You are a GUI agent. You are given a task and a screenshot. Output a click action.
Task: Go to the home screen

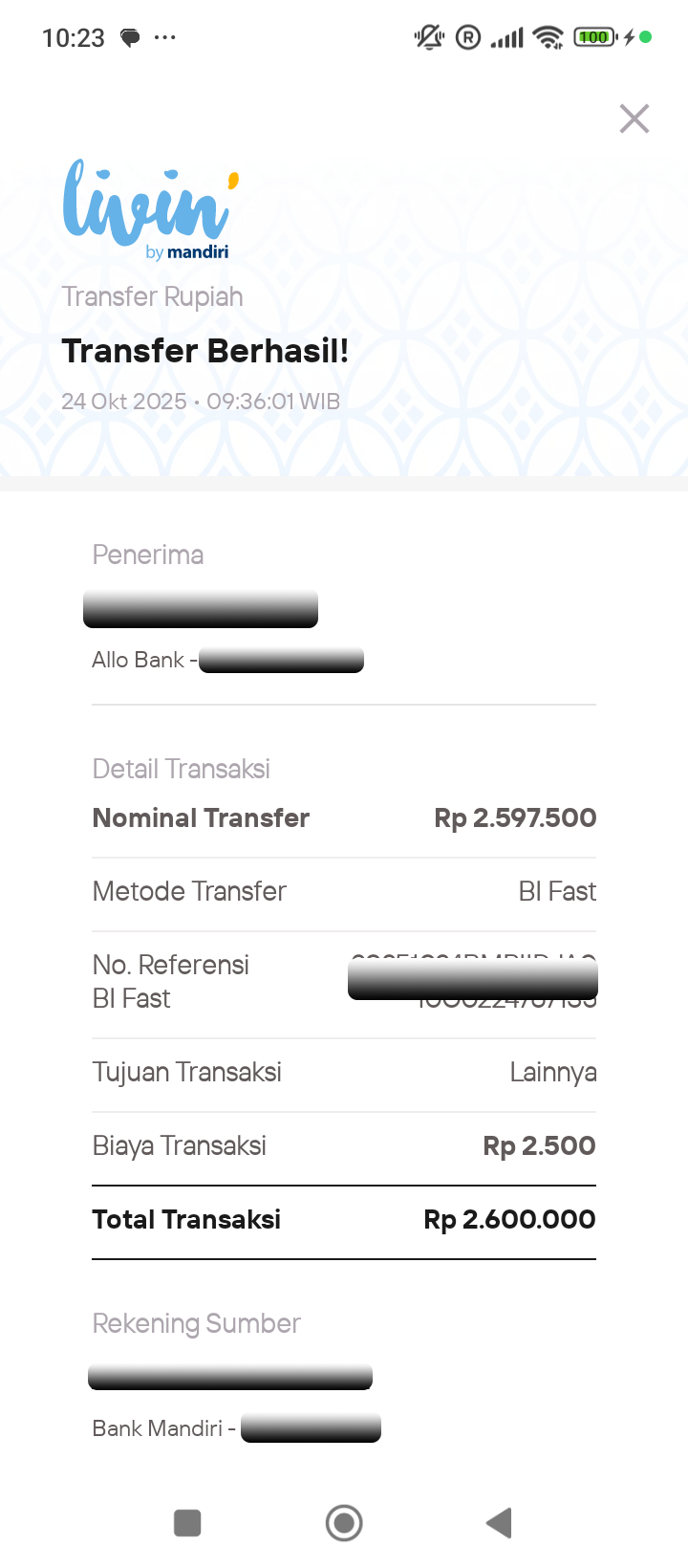(x=344, y=1522)
